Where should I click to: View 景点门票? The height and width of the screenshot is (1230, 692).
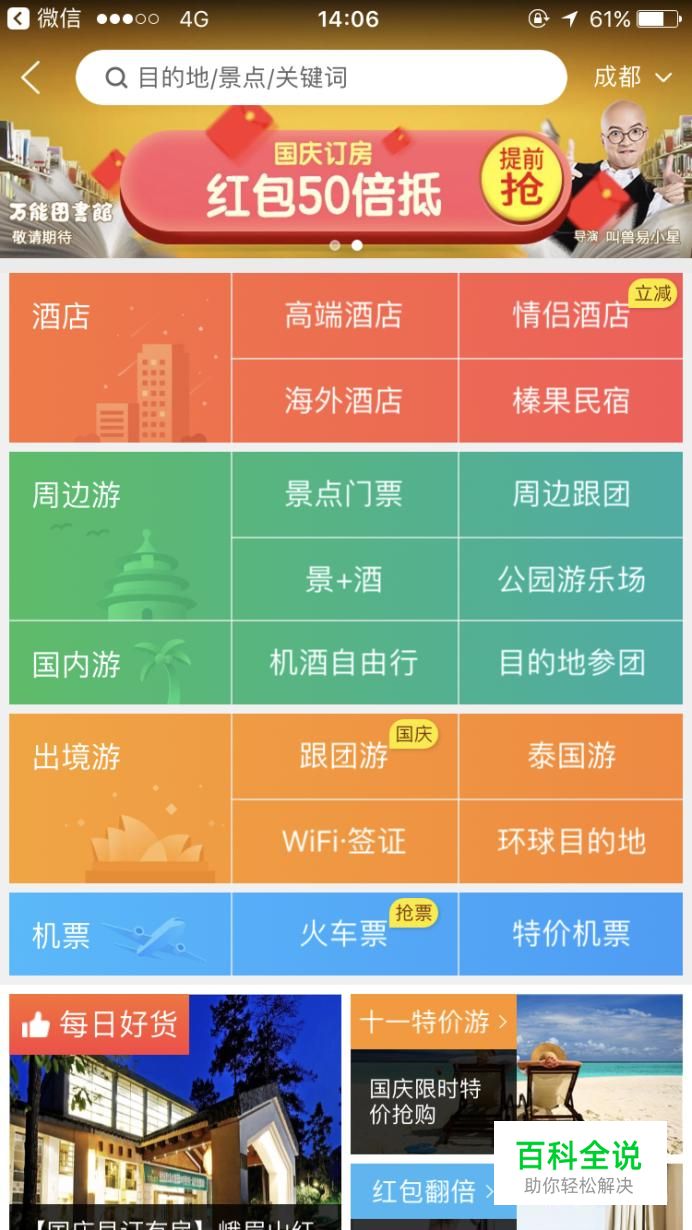[x=345, y=494]
